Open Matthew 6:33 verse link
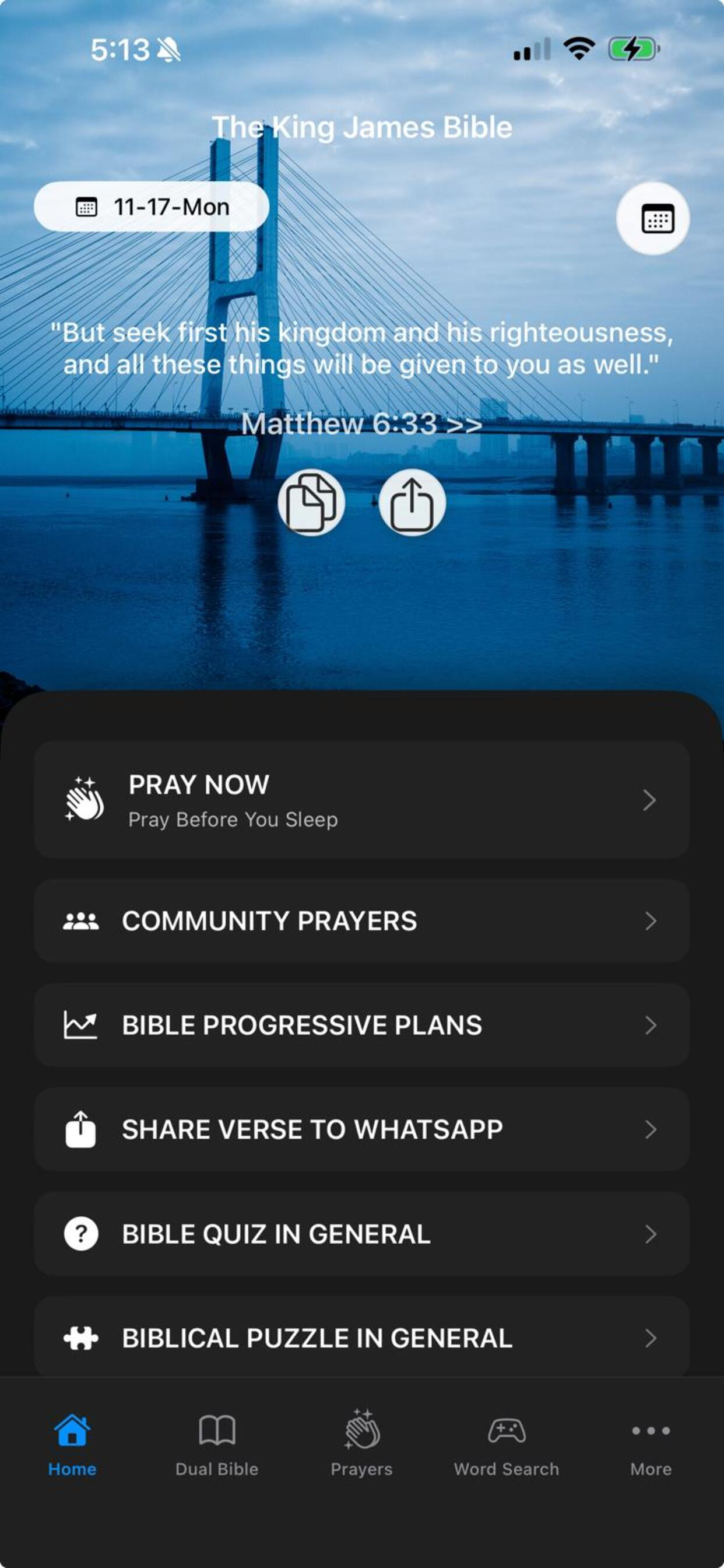The height and width of the screenshot is (1568, 724). [x=361, y=424]
